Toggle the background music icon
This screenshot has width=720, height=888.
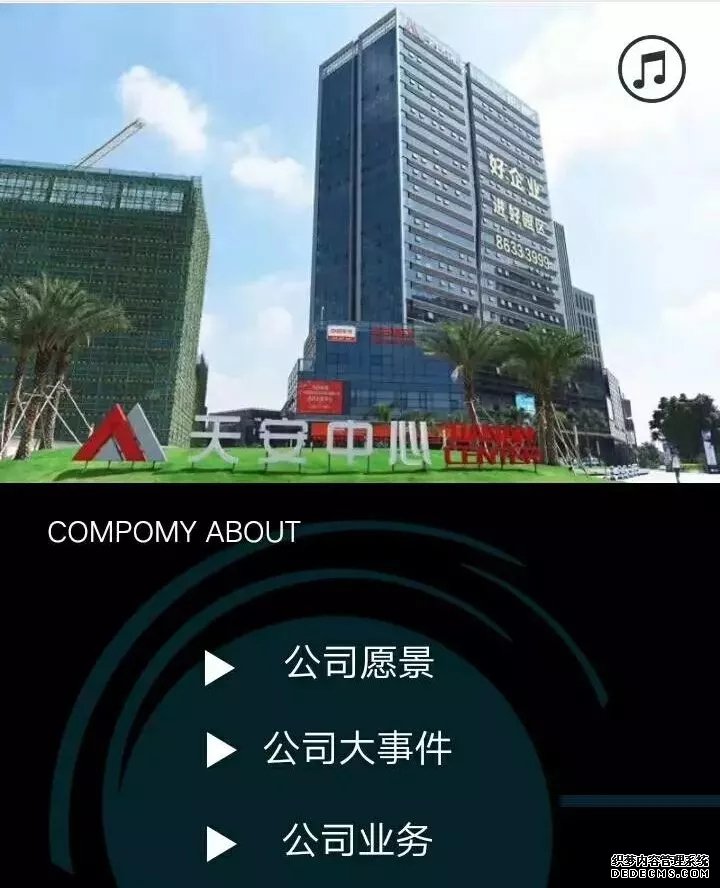[651, 69]
